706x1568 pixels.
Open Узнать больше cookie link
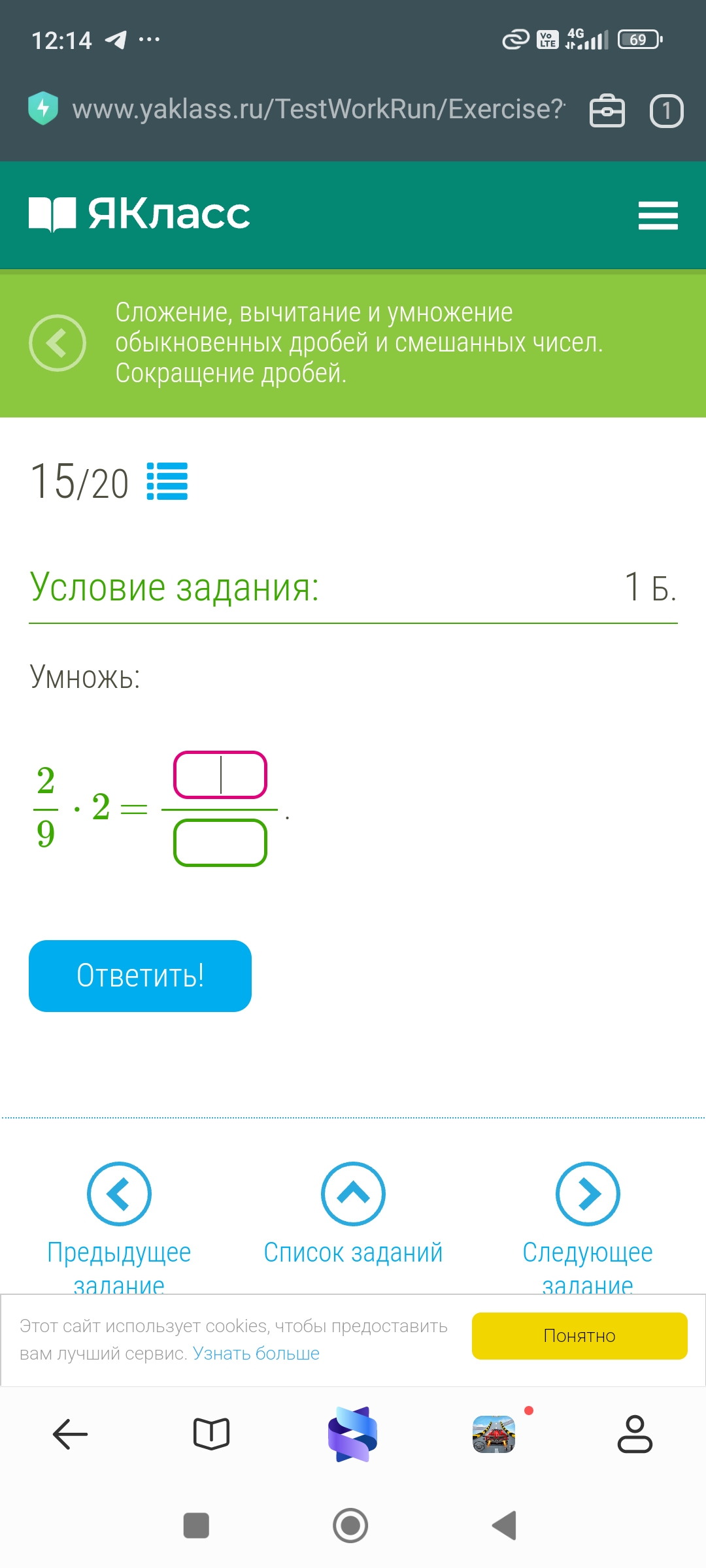(x=256, y=1353)
